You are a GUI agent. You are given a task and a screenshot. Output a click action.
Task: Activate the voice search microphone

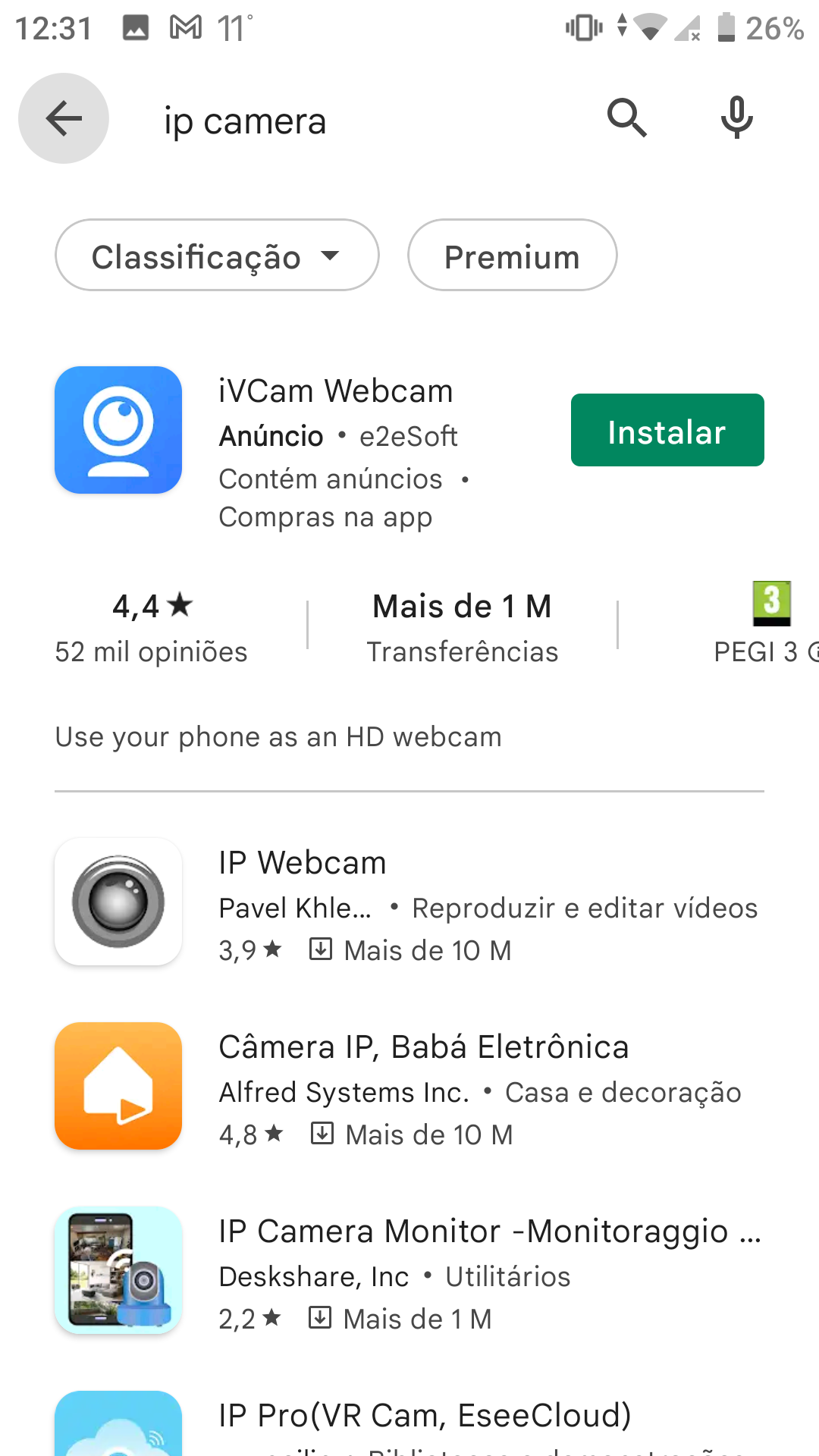[x=736, y=118]
